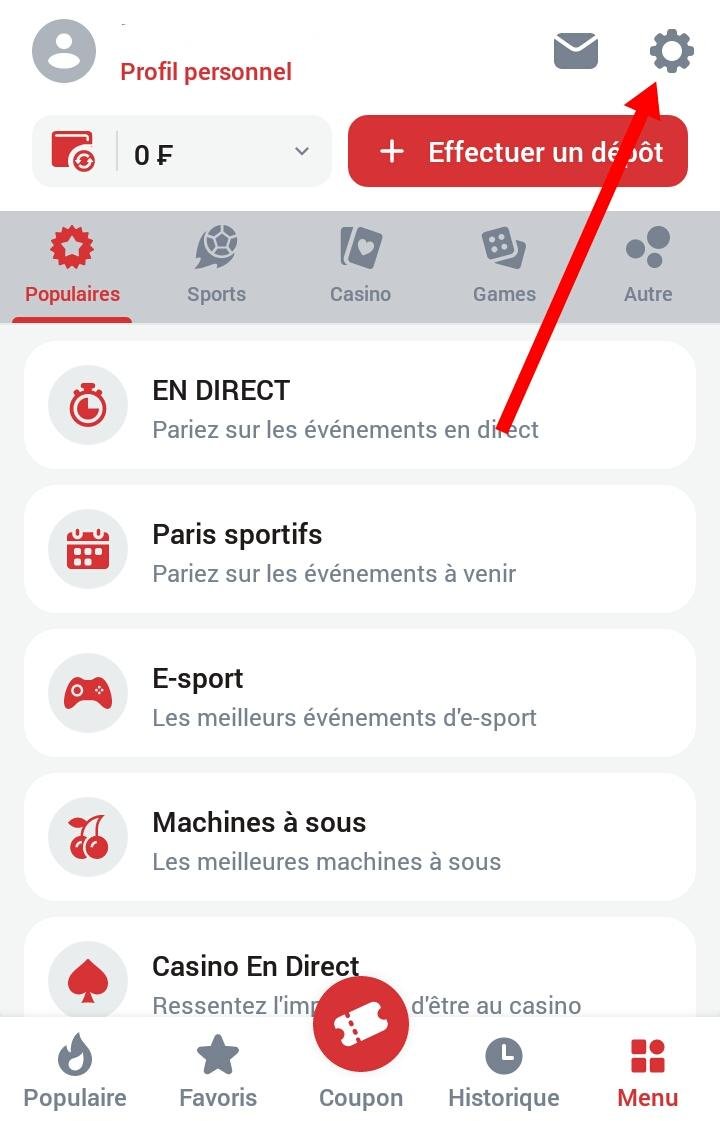Open the settings gear icon
This screenshot has height=1121, width=720.
click(671, 51)
